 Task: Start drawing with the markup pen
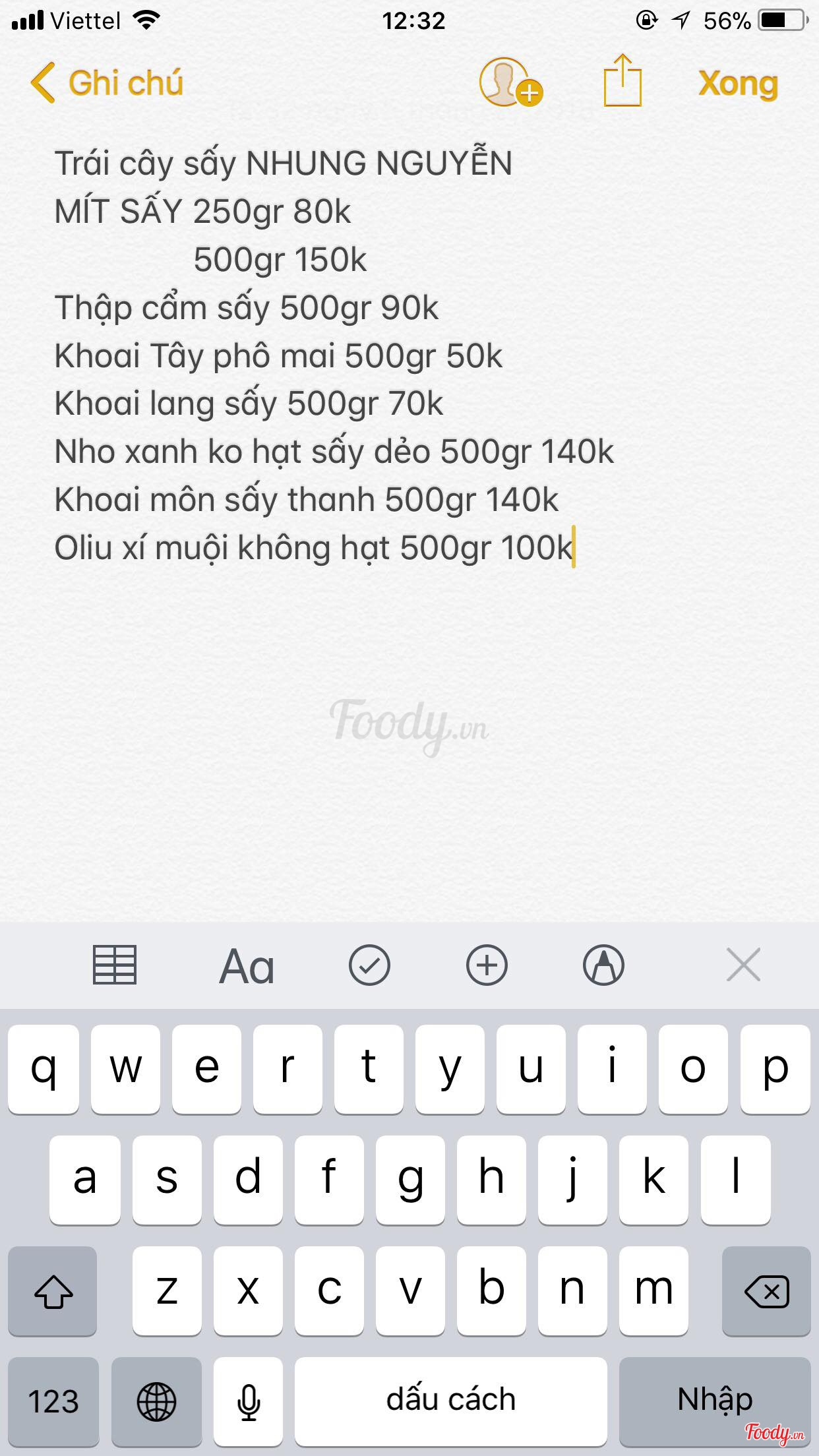603,965
